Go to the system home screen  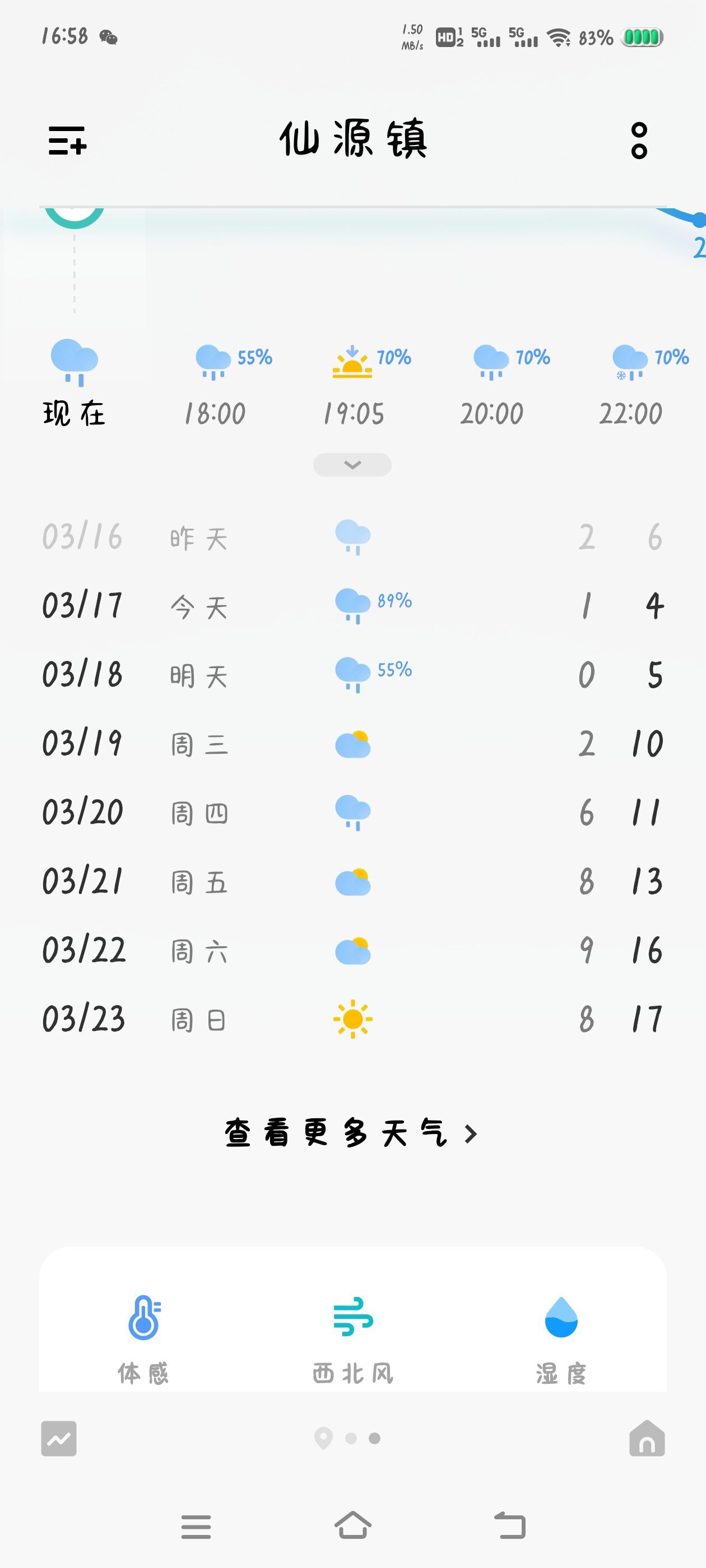click(x=352, y=1526)
